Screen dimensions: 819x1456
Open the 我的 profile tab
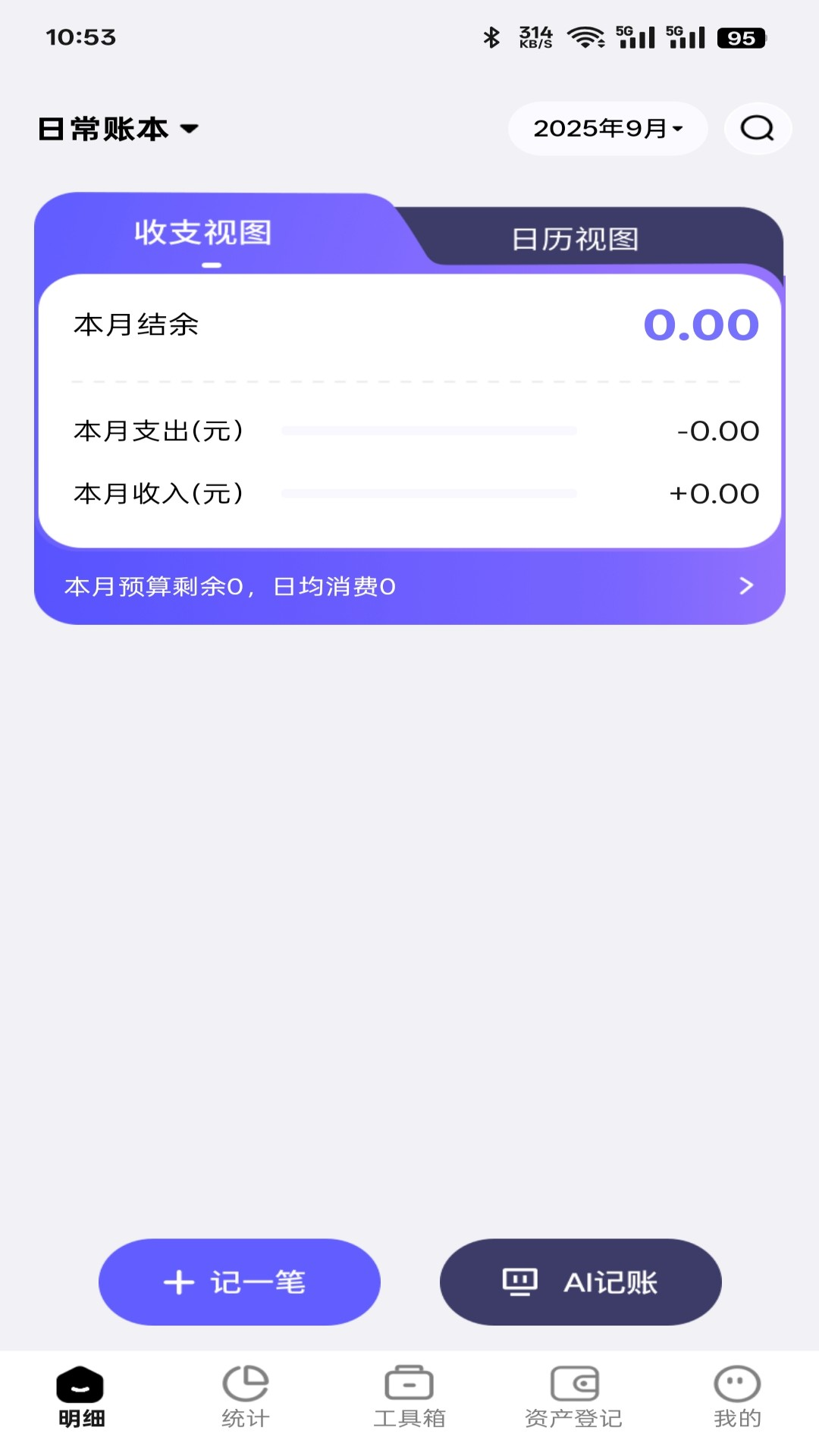[x=737, y=1397]
